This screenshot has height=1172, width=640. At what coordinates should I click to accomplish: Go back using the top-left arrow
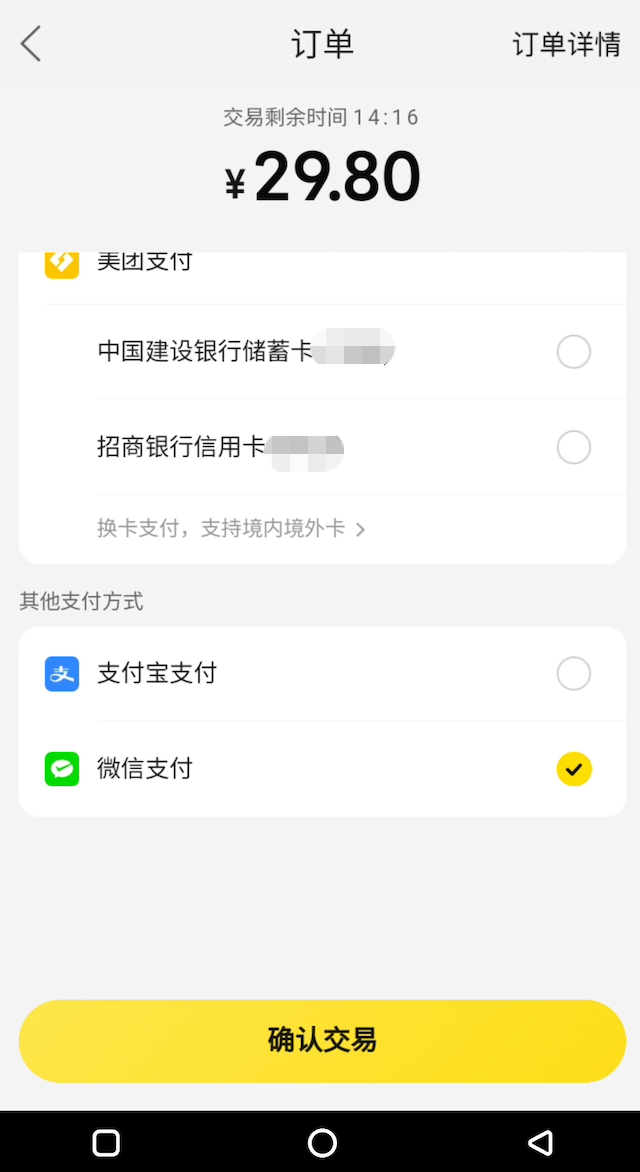[31, 44]
